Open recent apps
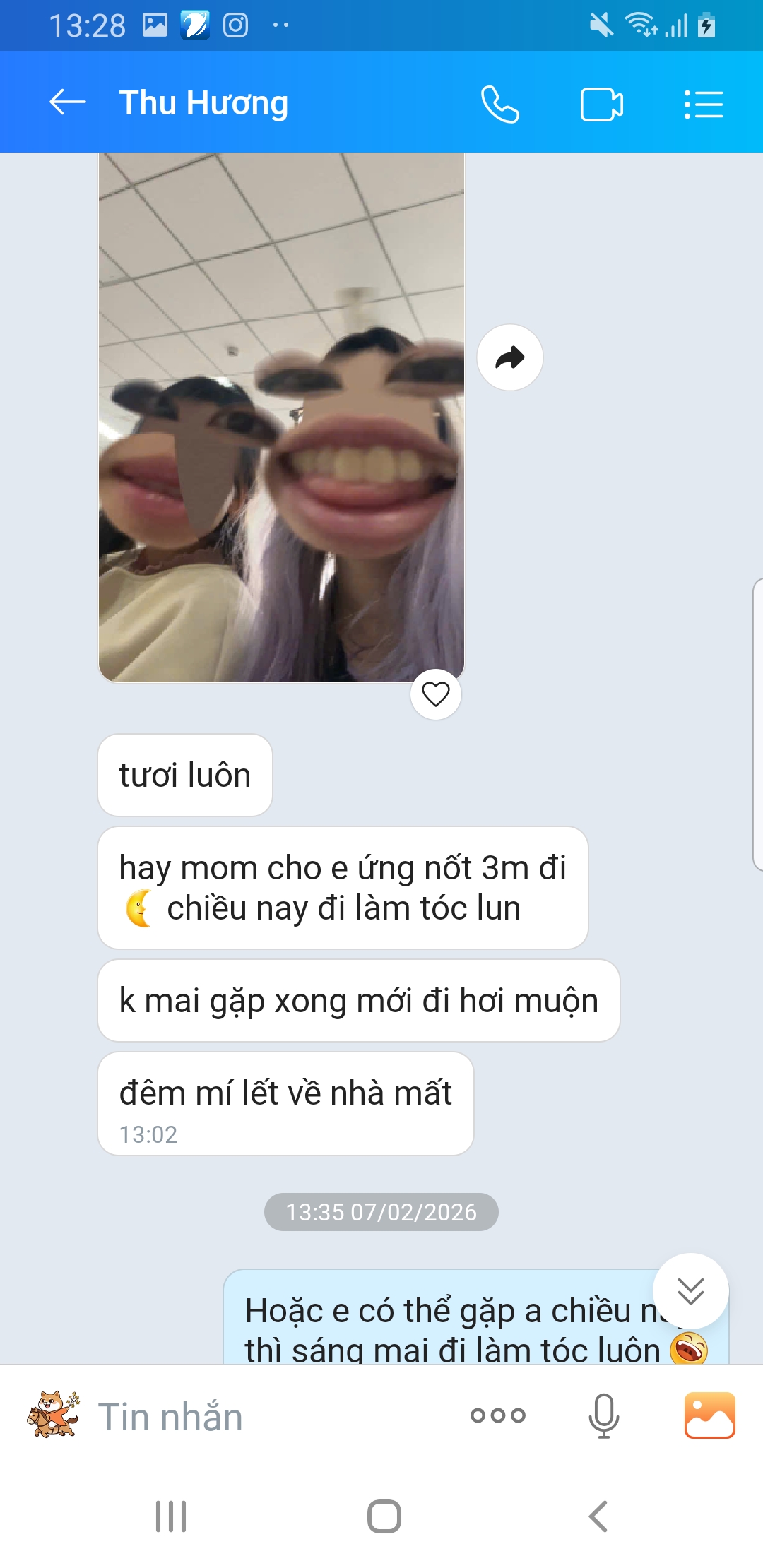Viewport: 763px width, 1568px height. coord(171,1516)
